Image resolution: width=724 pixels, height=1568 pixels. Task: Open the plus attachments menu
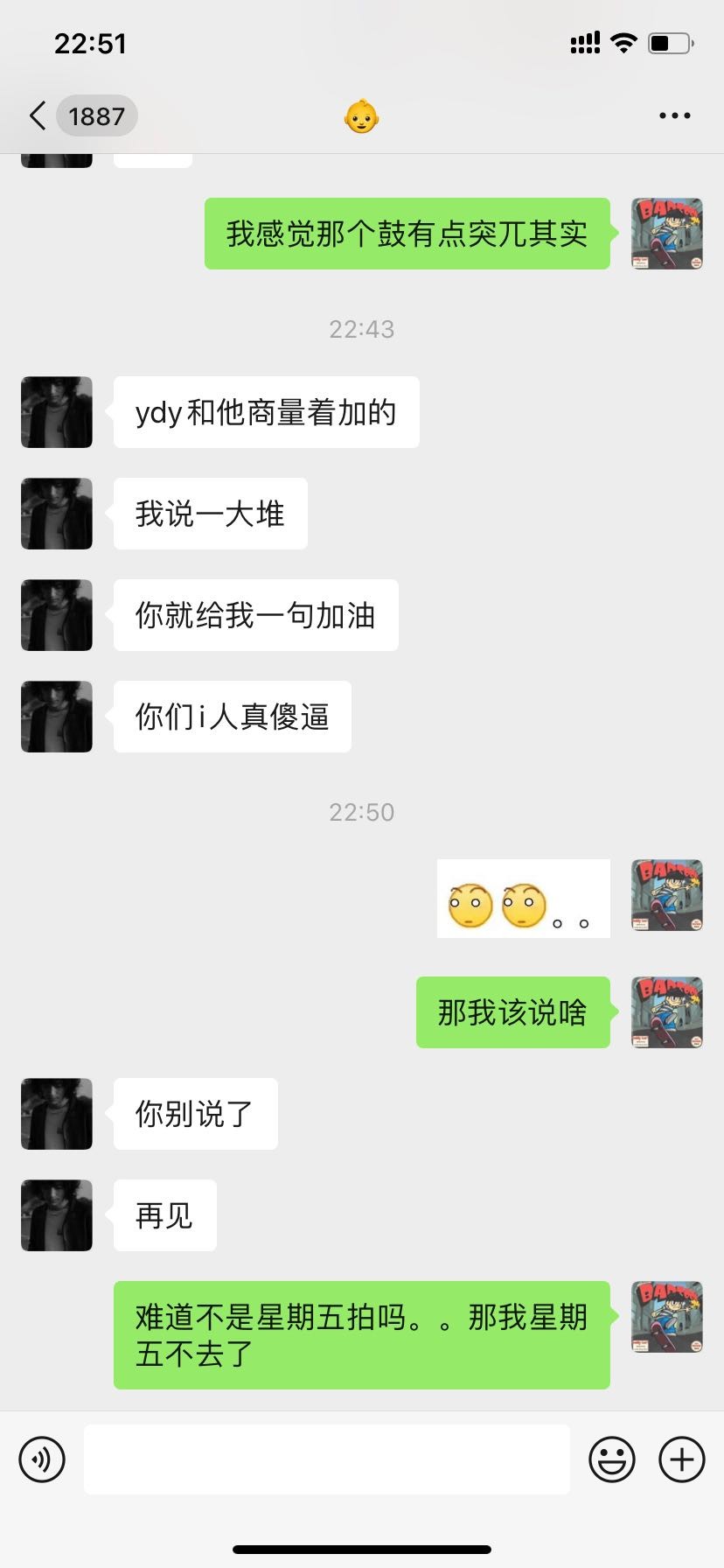pyautogui.click(x=682, y=1459)
